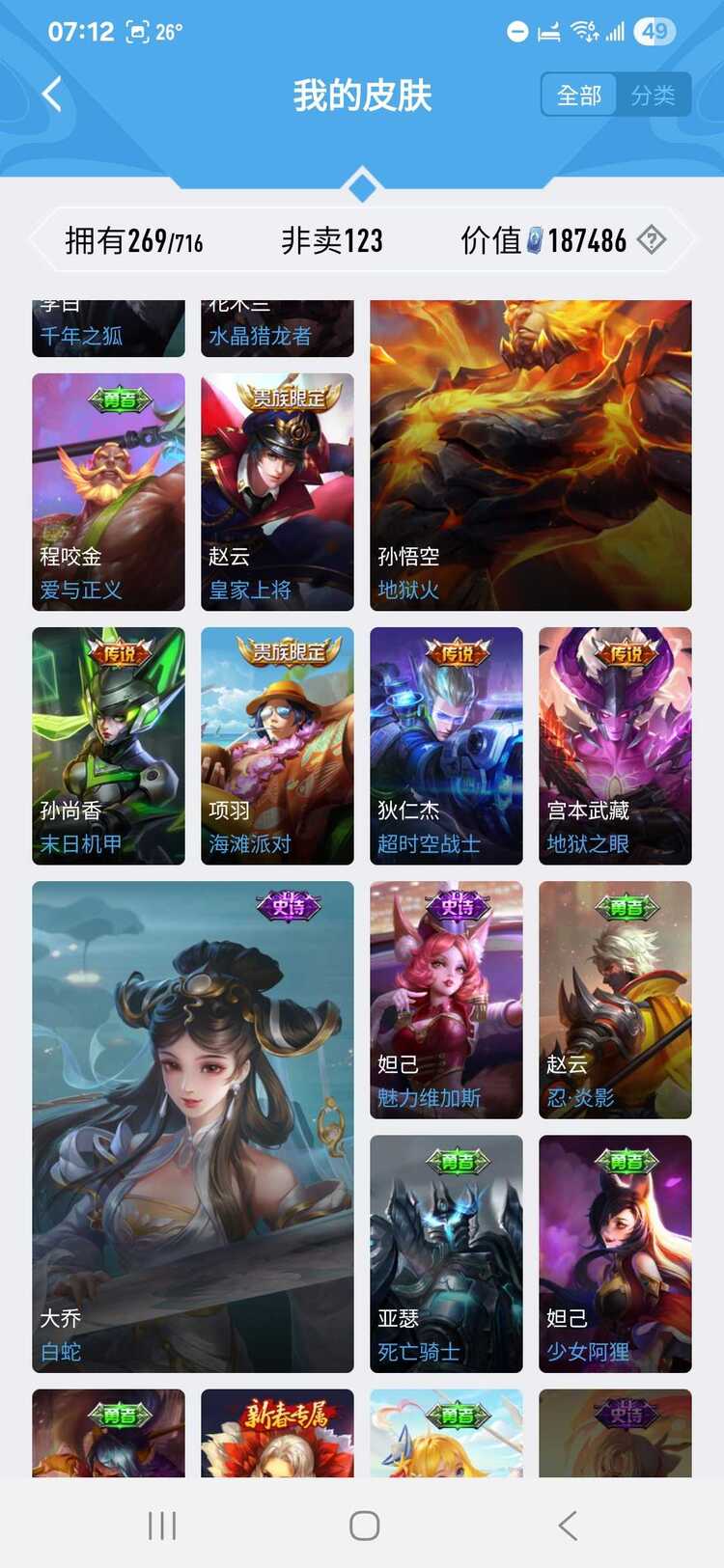The height and width of the screenshot is (1568, 724).
Task: Open the recent apps view
Action: [162, 1526]
